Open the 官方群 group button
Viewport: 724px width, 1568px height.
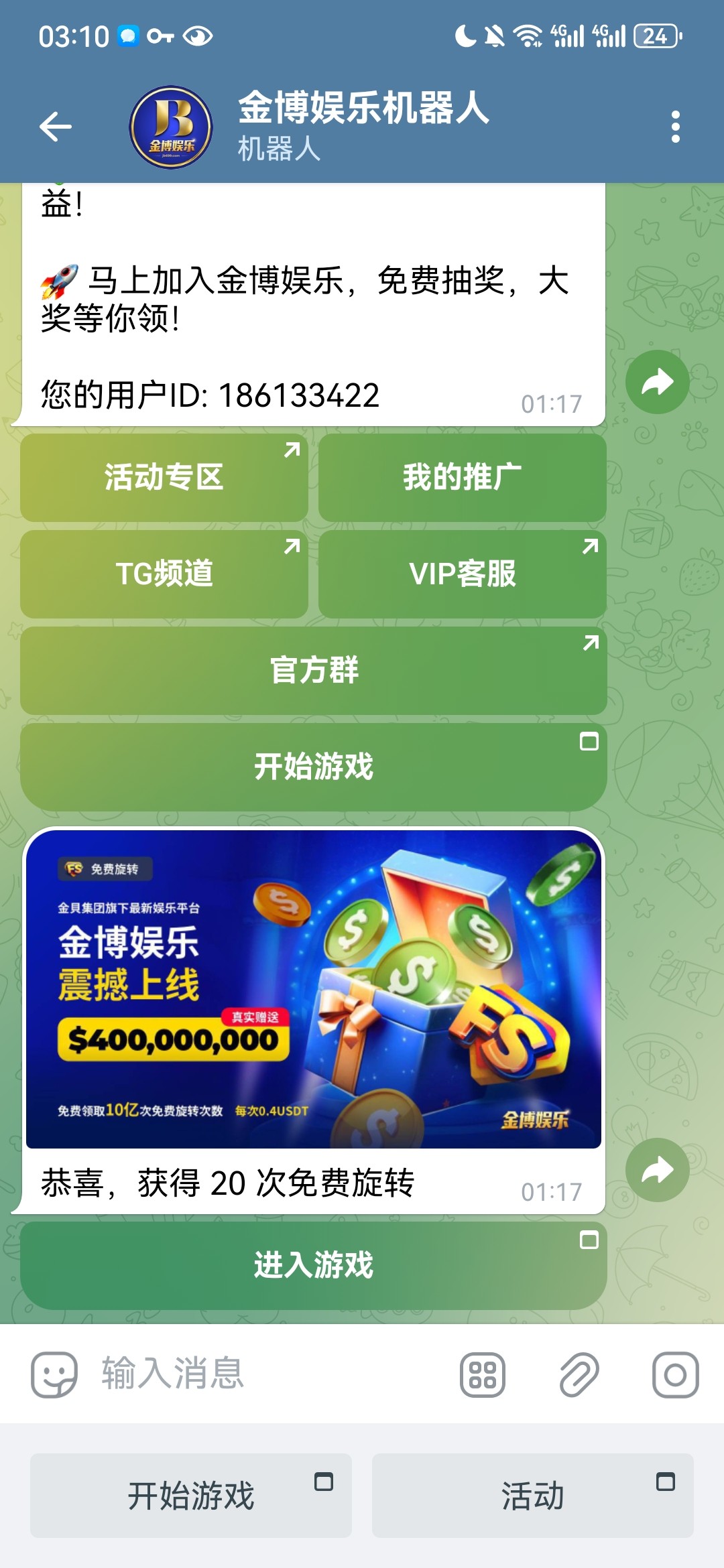[x=313, y=670]
